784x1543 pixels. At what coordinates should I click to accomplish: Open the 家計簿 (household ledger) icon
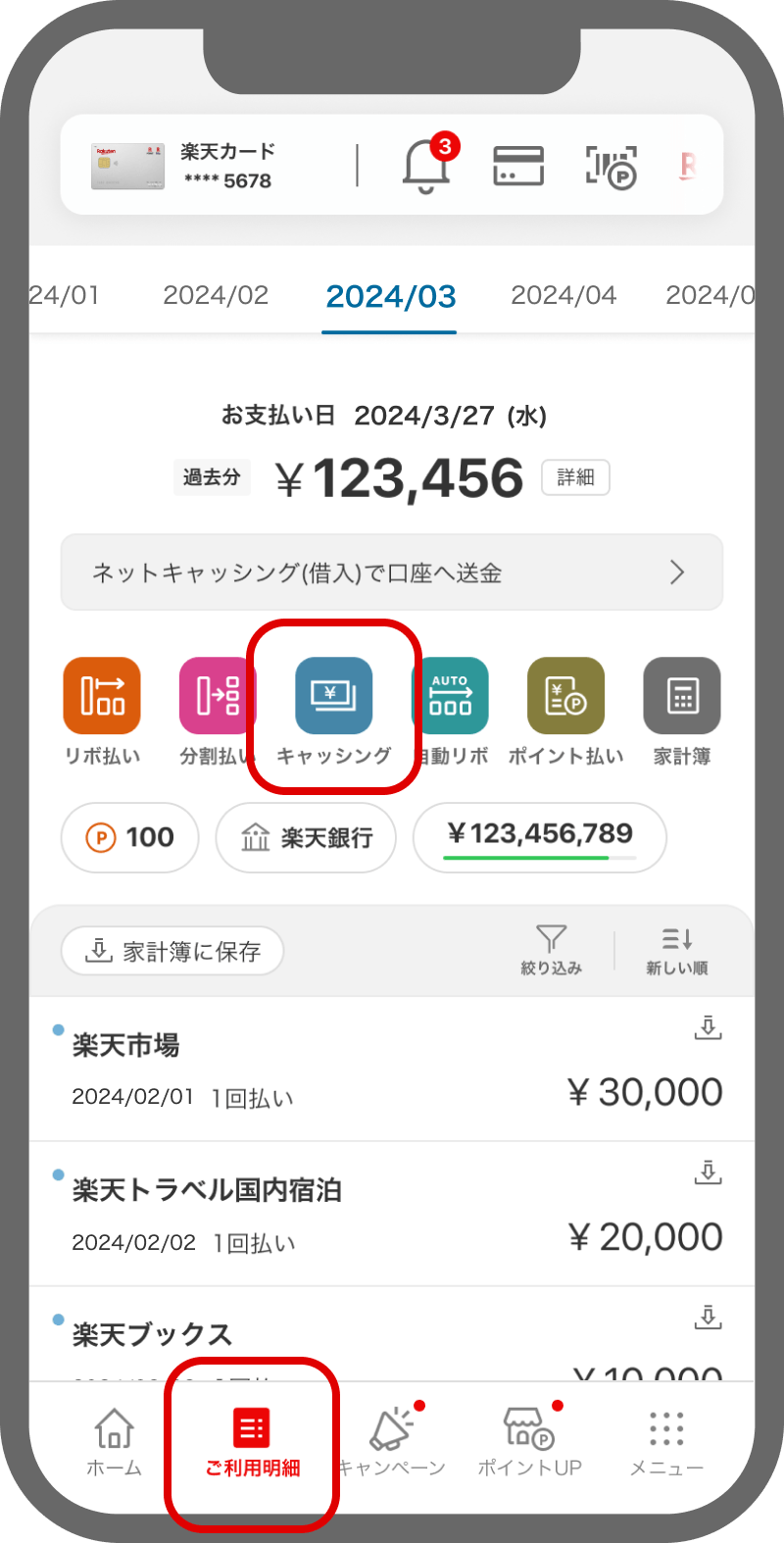[681, 695]
